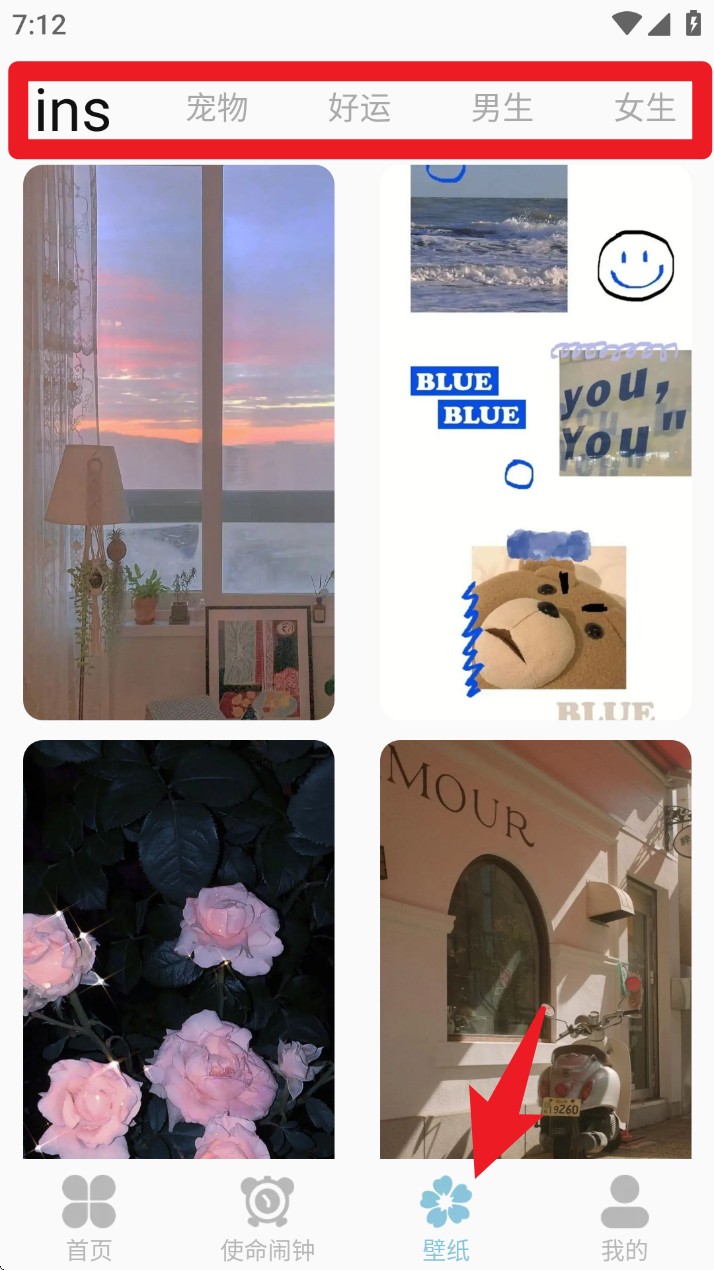
Task: Switch to the 男生 tab
Action: (x=502, y=108)
